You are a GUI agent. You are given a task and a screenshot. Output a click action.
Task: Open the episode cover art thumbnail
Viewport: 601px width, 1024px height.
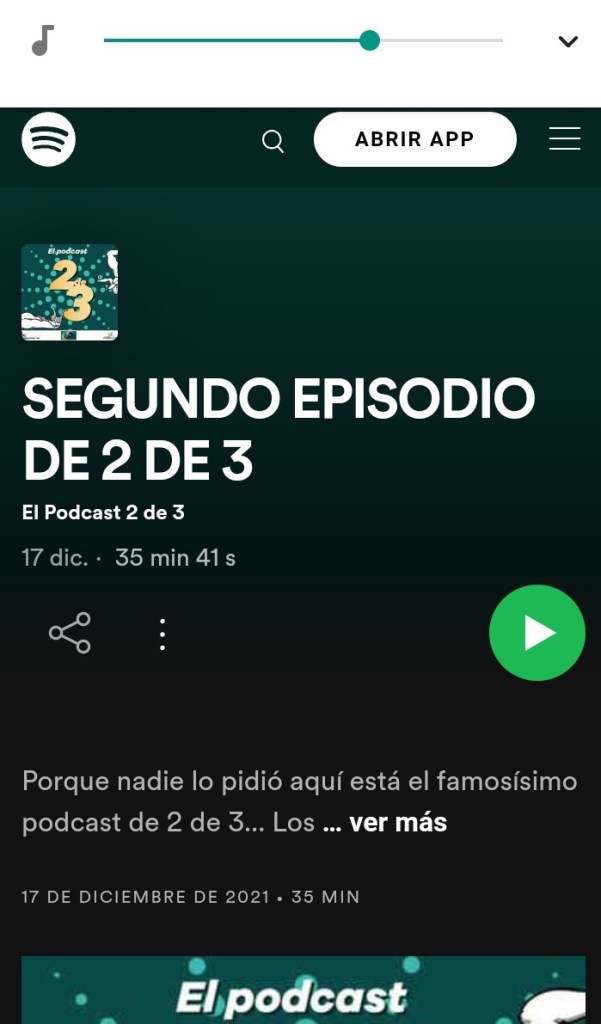70,293
